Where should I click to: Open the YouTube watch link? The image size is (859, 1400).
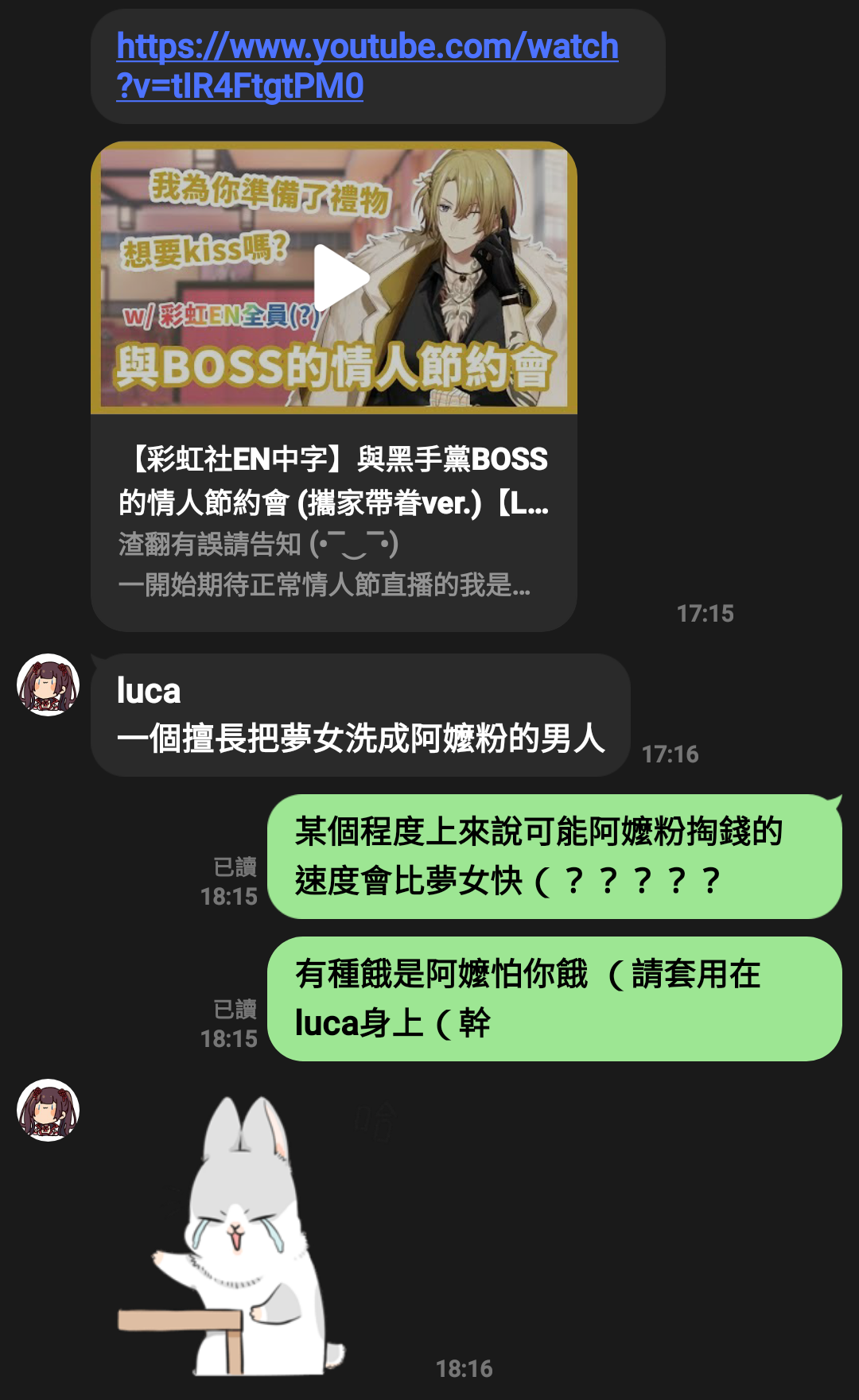click(x=367, y=65)
